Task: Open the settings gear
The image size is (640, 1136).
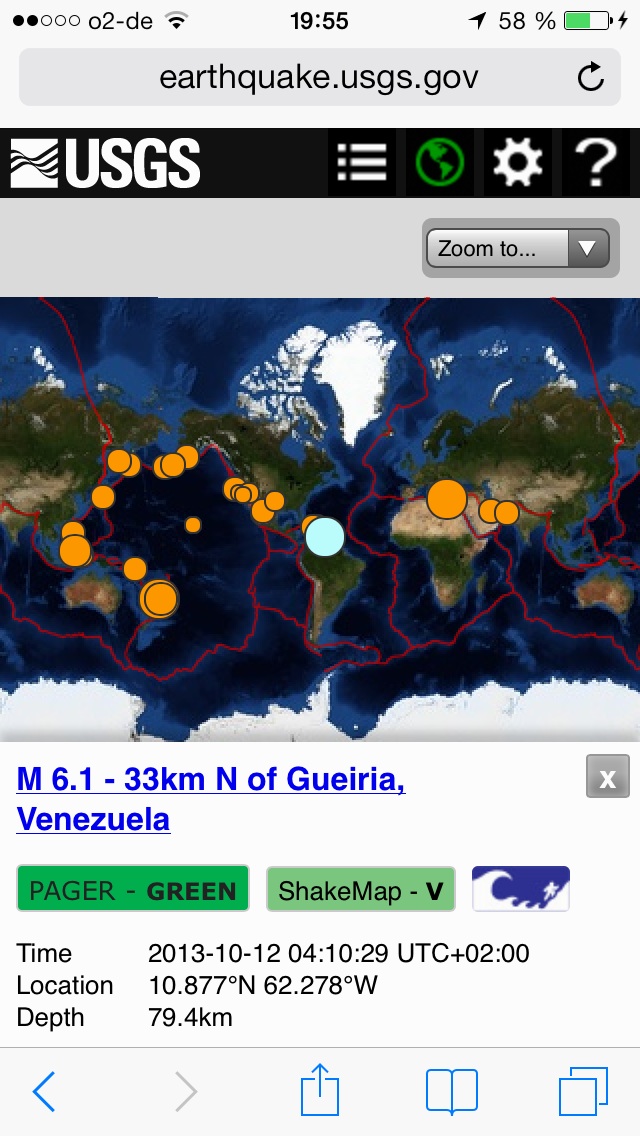Action: point(518,162)
